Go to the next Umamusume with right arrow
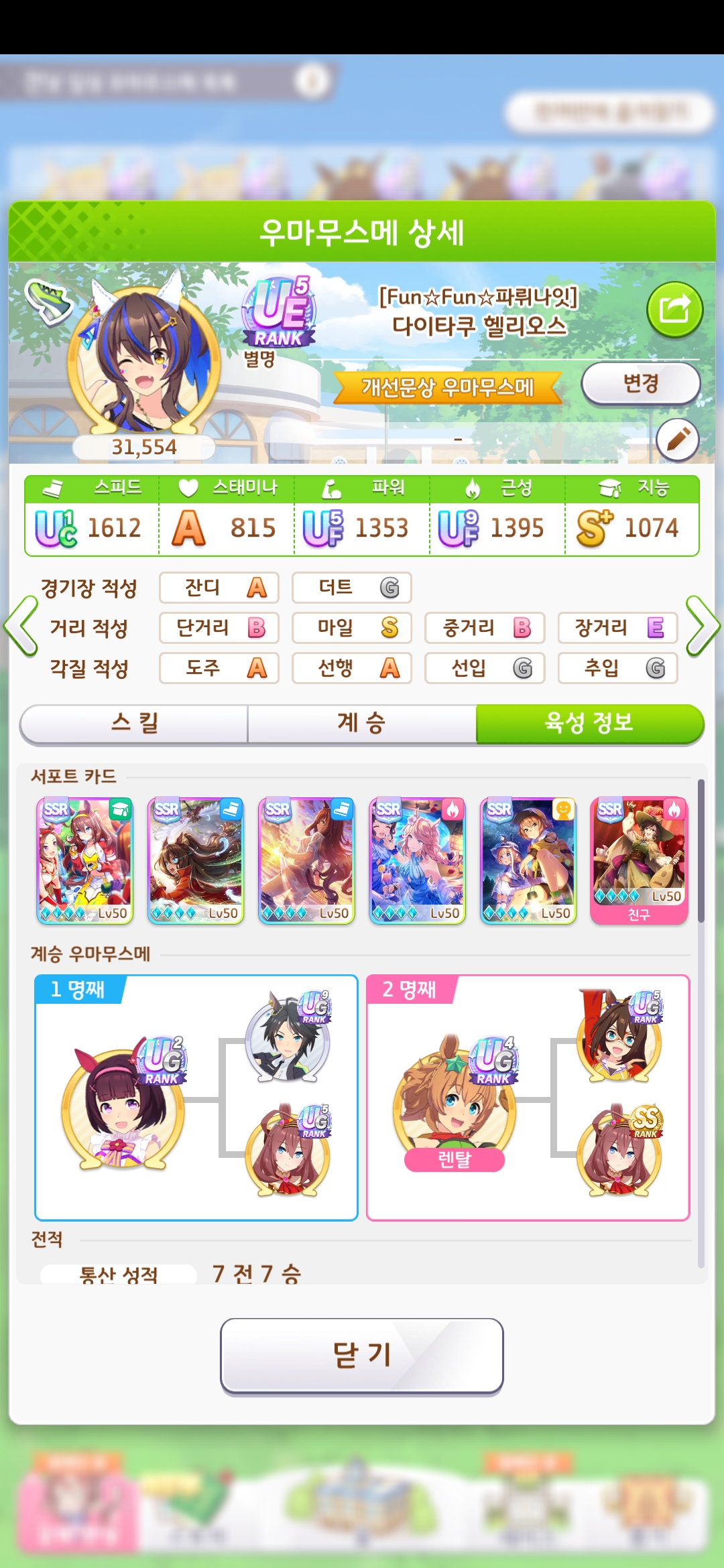 pos(703,627)
